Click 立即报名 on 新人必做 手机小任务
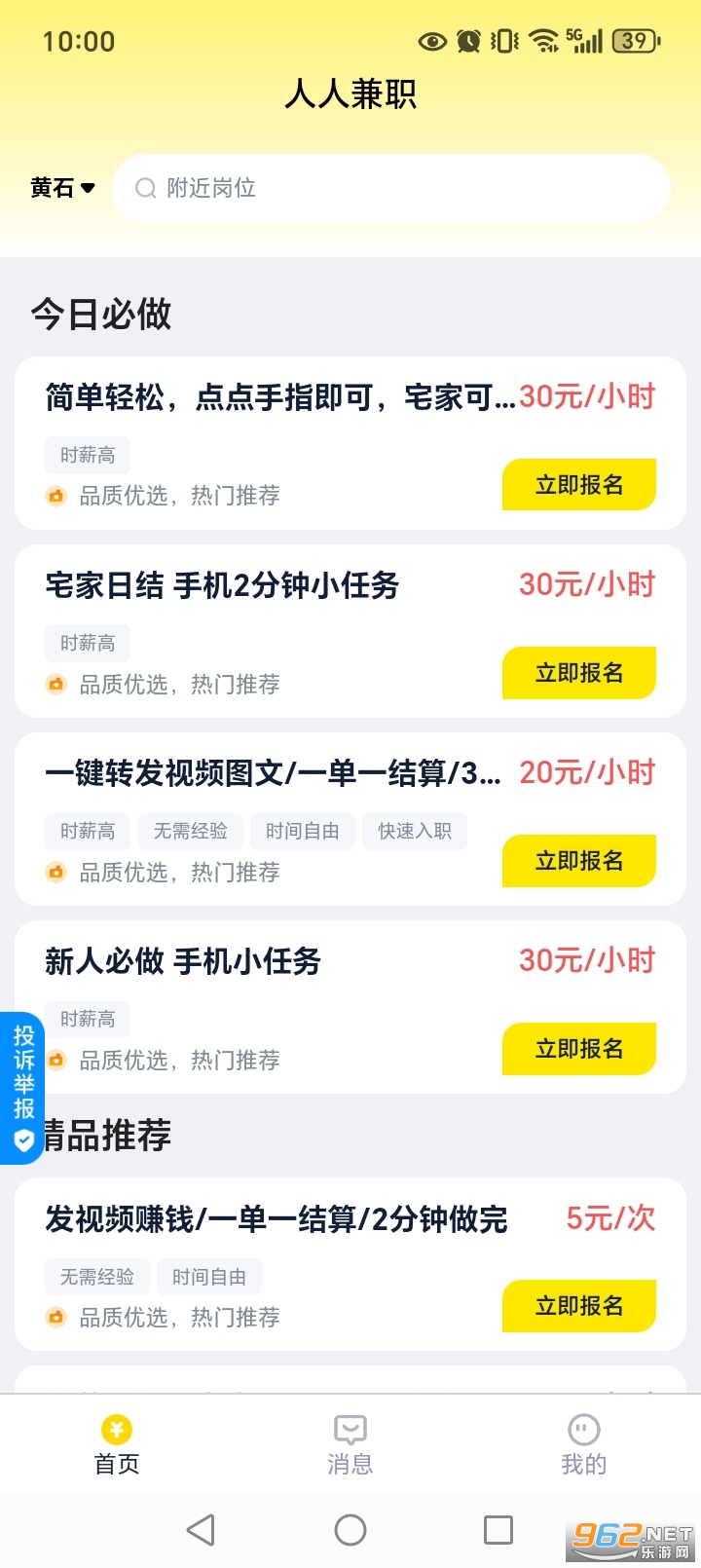 (x=578, y=1049)
